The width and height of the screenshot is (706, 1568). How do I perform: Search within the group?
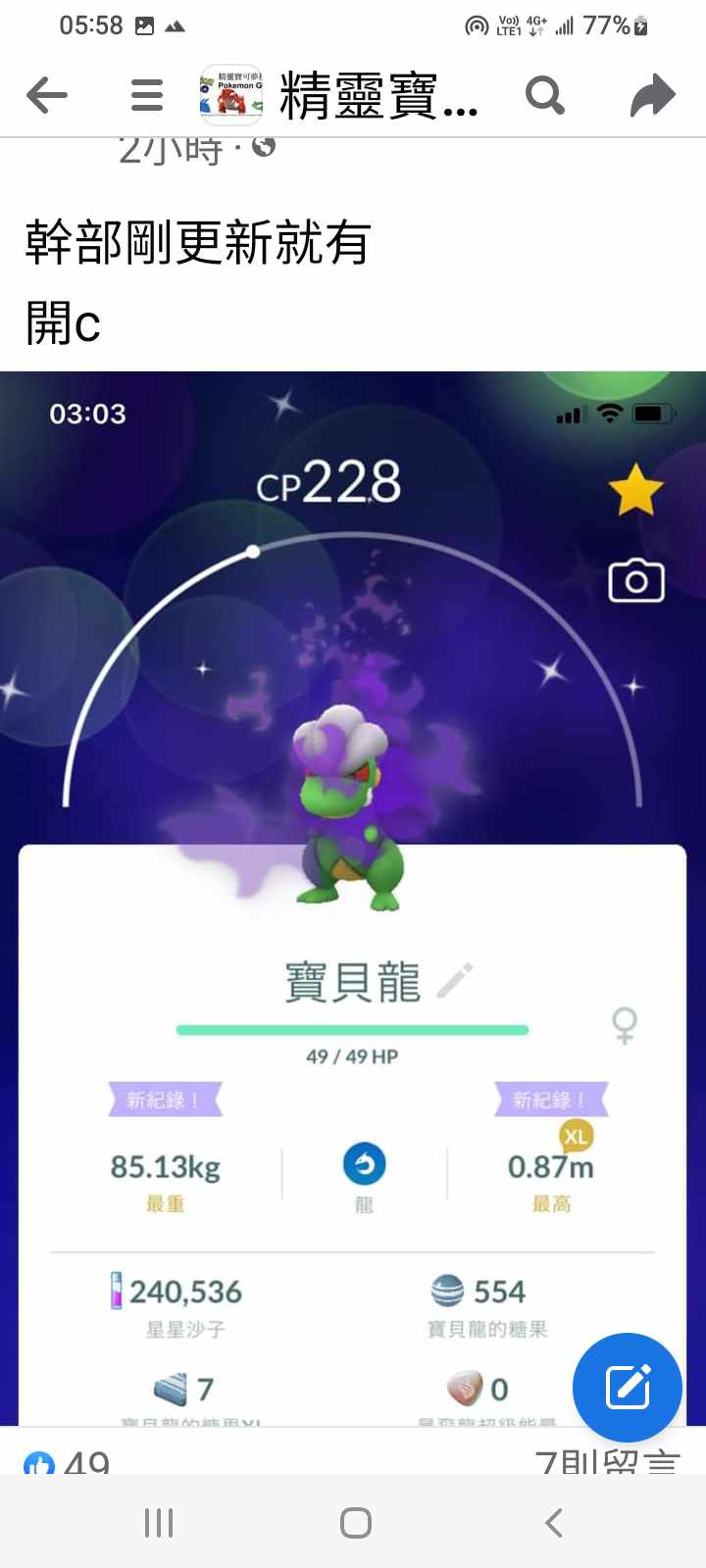coord(545,95)
